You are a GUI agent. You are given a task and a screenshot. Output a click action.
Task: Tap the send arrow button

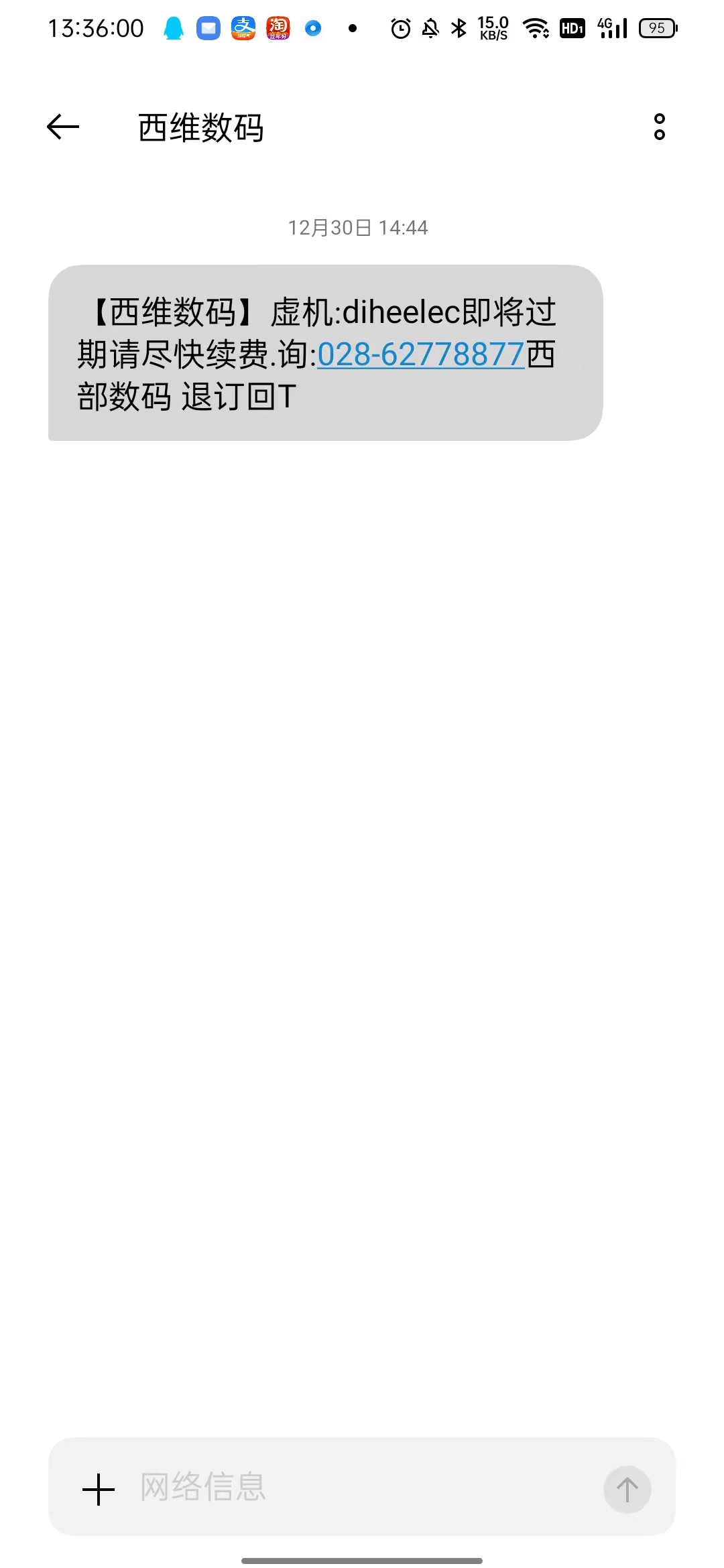pos(627,1489)
